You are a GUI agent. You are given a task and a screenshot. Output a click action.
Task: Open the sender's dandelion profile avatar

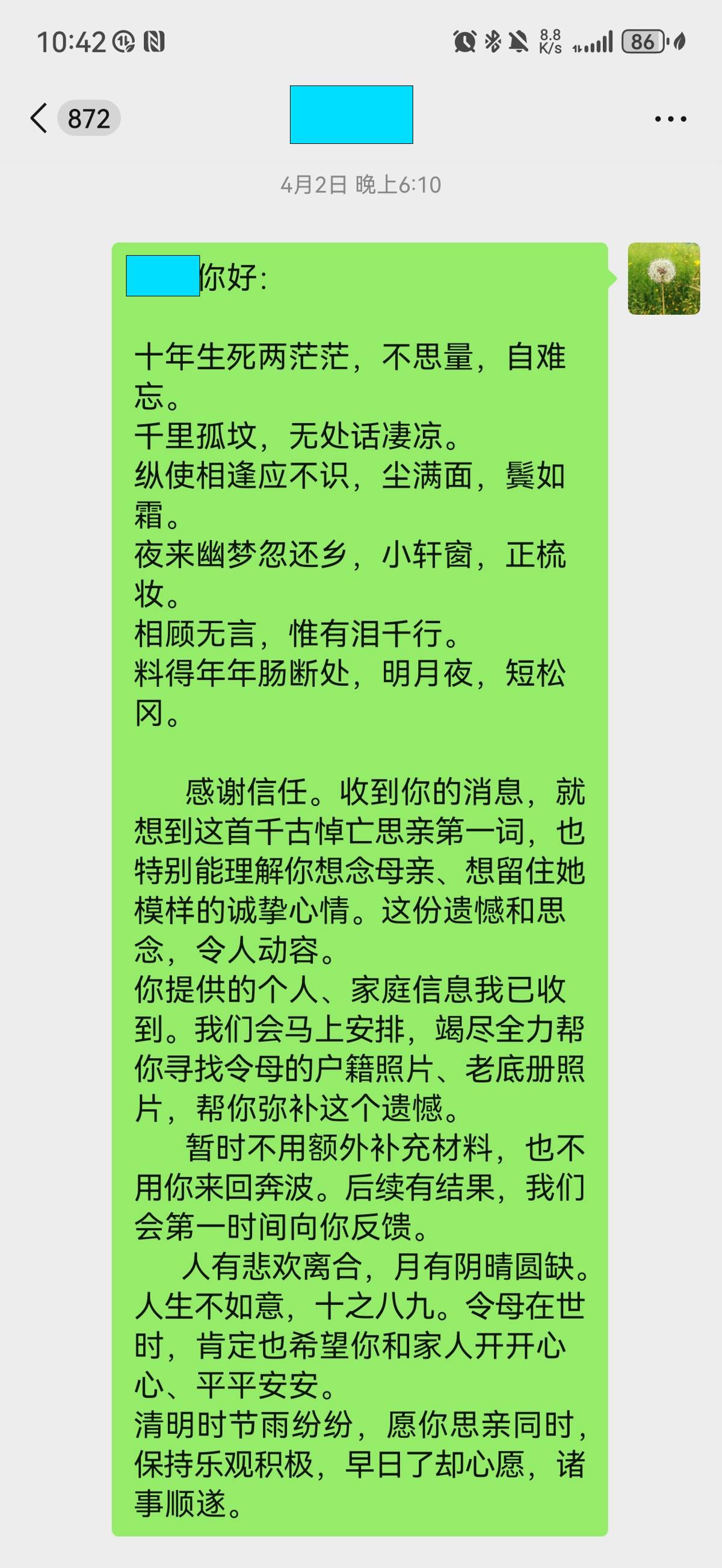click(x=664, y=279)
